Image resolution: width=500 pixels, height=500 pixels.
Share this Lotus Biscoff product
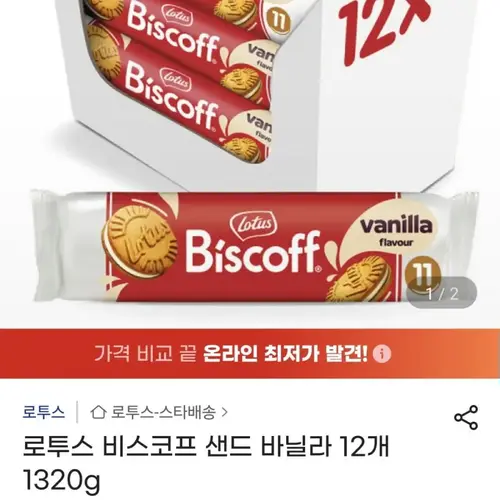pos(466,417)
